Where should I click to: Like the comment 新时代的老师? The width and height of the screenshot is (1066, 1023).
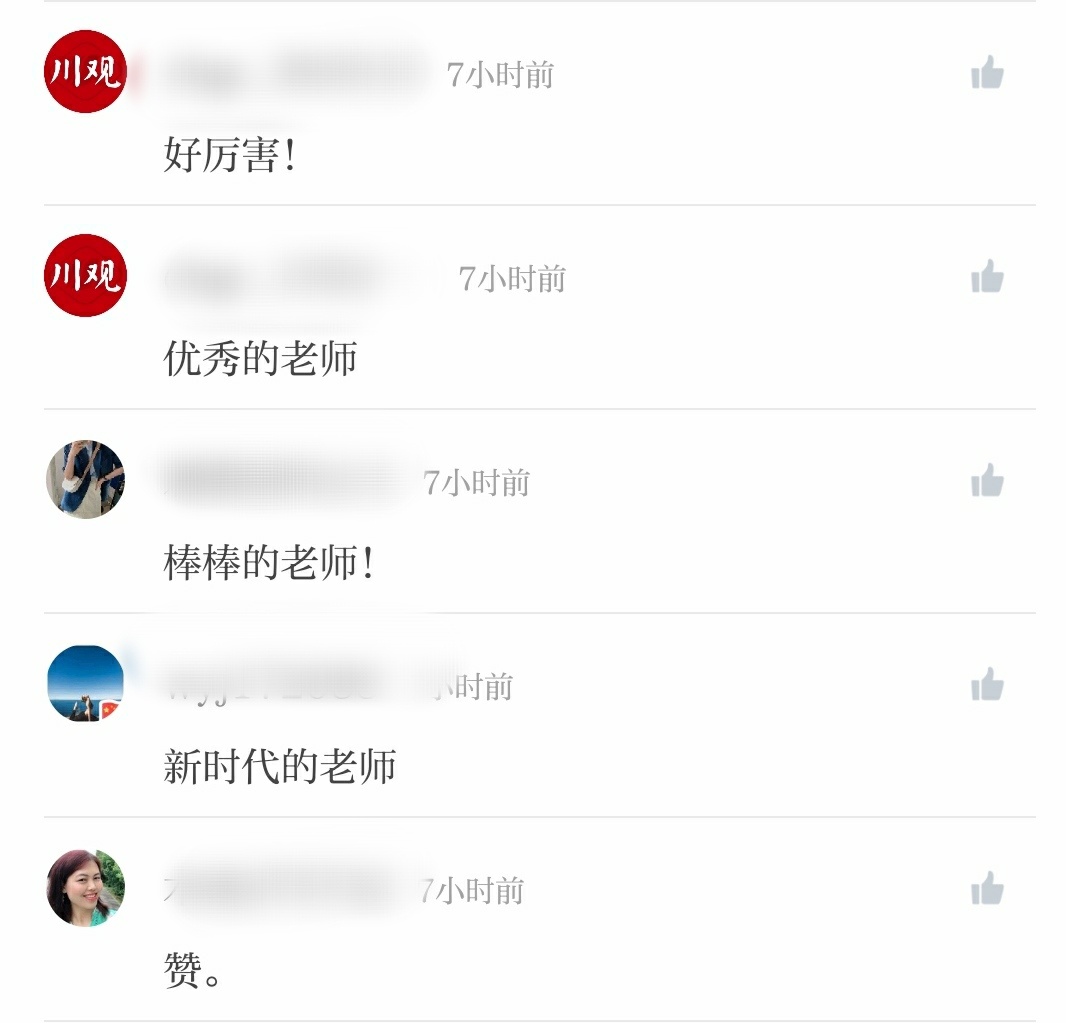[x=987, y=685]
